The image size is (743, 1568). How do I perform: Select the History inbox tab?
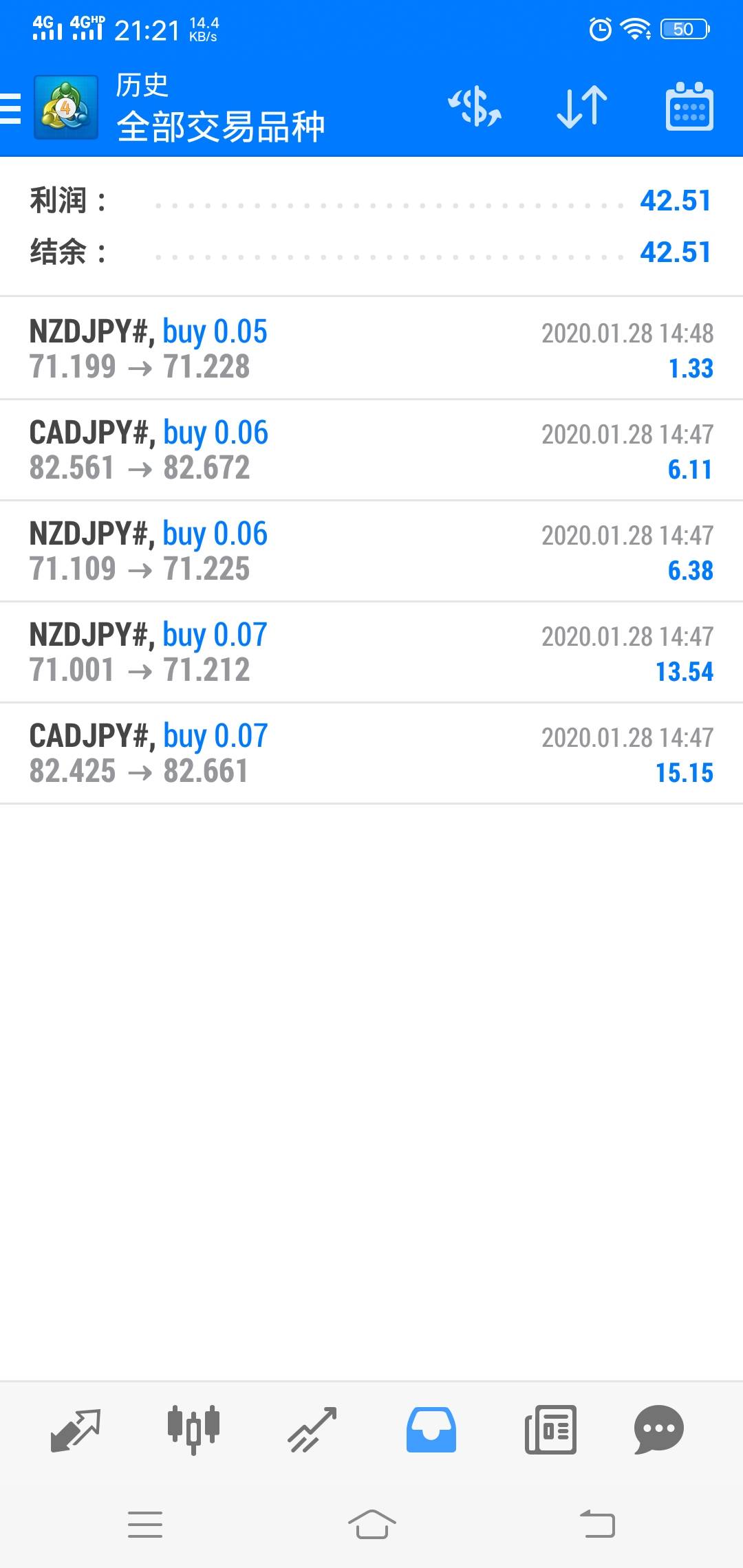(431, 1430)
